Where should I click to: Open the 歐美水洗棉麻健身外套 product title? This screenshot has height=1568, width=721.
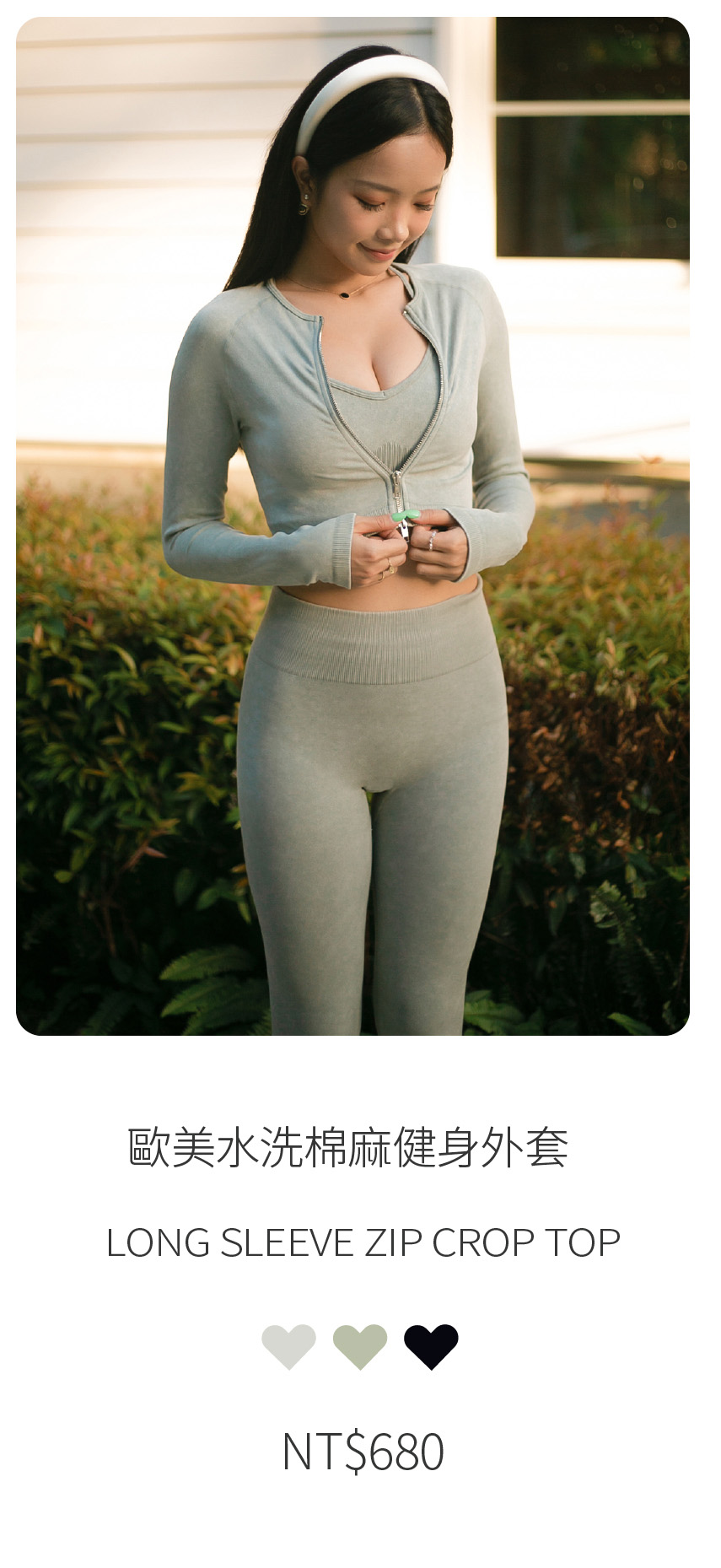click(348, 1147)
